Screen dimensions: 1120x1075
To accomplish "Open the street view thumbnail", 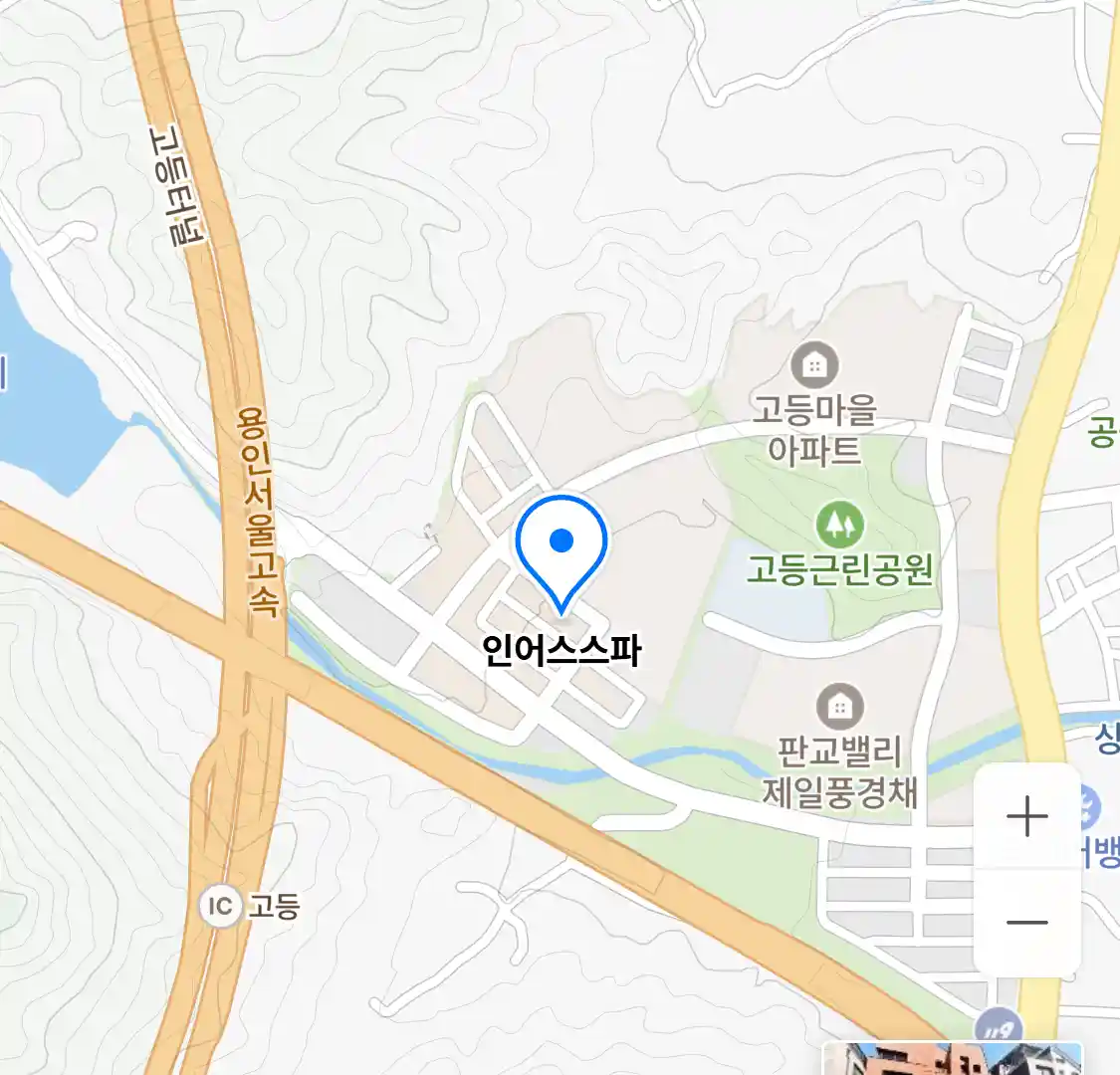I will 951,1059.
